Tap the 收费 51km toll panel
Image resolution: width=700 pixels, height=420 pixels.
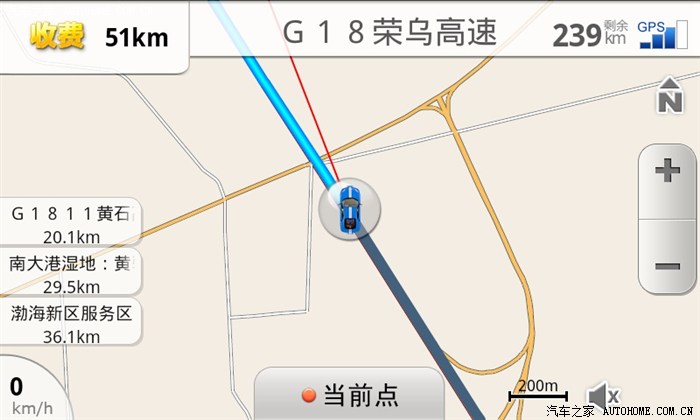[x=94, y=37]
